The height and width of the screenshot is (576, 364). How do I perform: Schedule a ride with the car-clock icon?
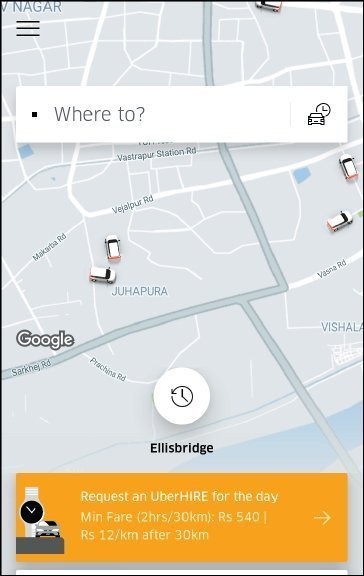(319, 114)
